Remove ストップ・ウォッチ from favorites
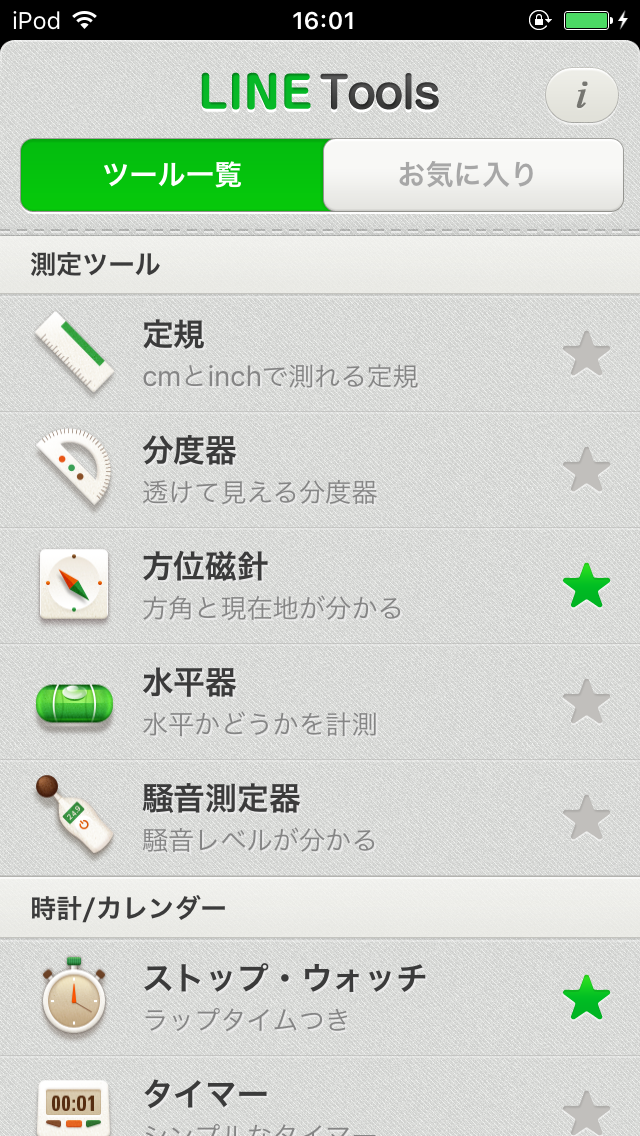The width and height of the screenshot is (640, 1136). pyautogui.click(x=586, y=997)
